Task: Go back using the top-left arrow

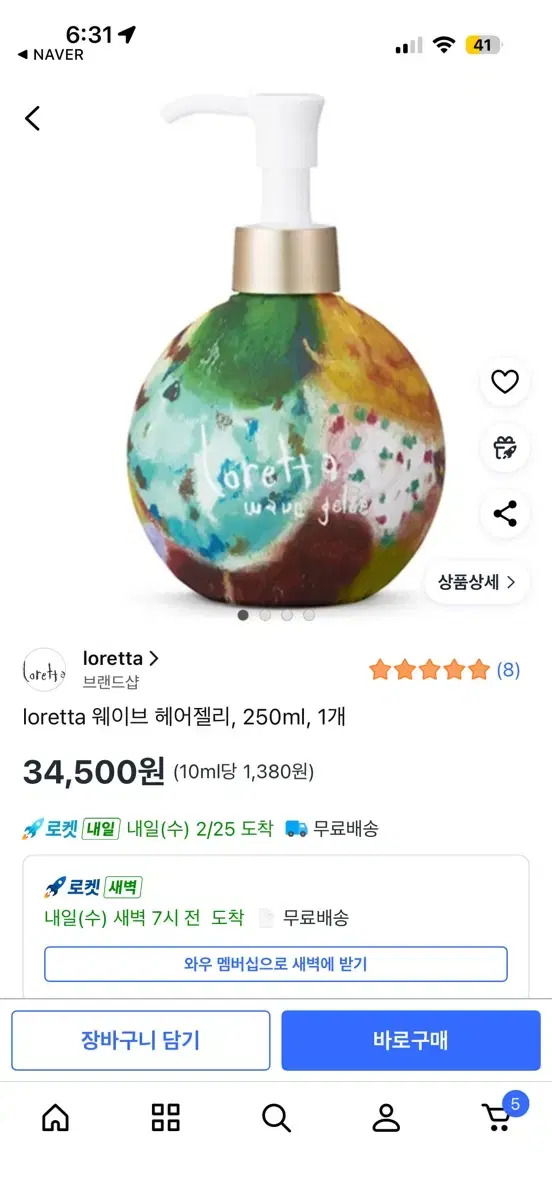Action: (x=33, y=118)
